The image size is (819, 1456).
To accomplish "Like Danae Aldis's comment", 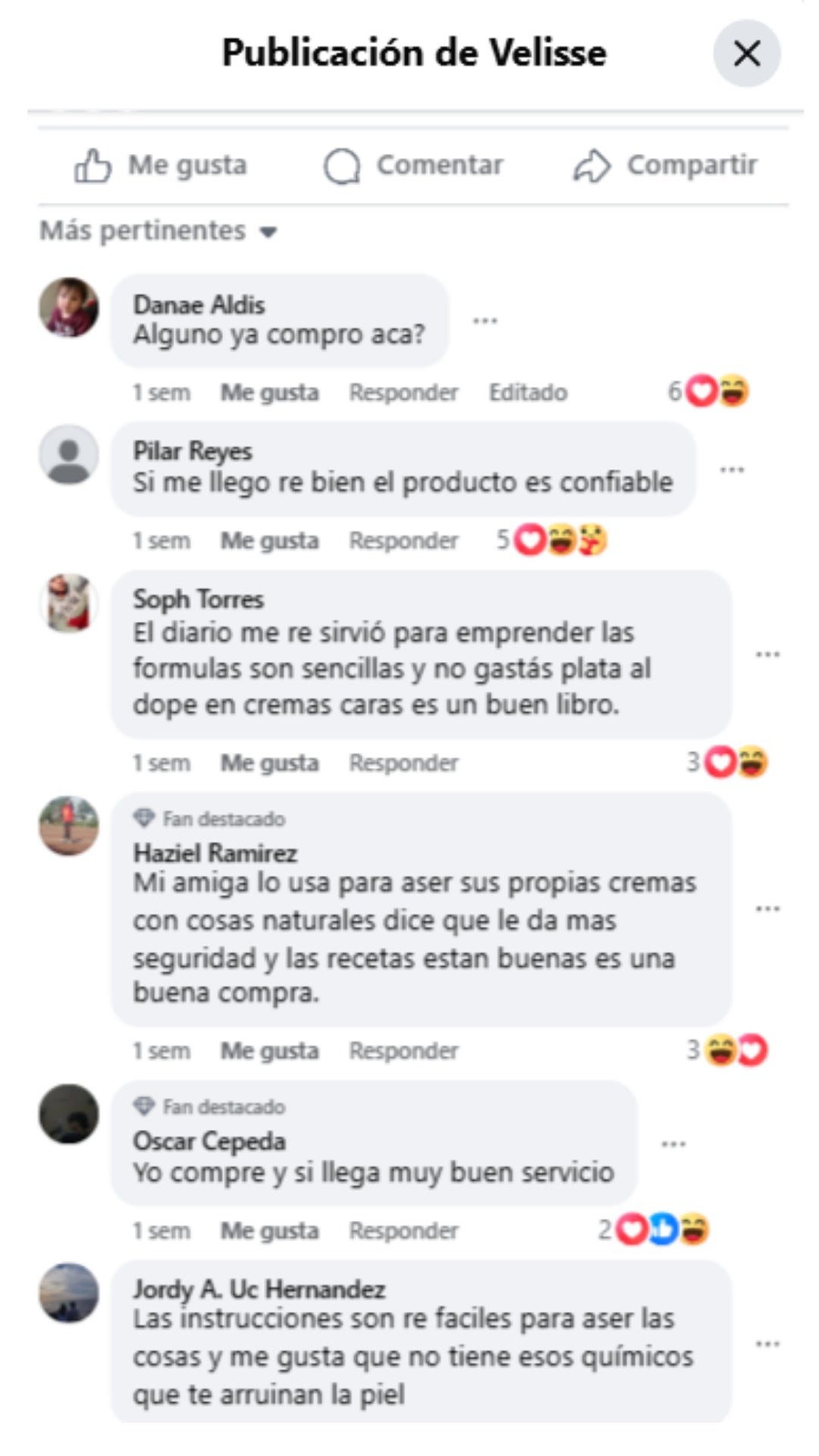I will [269, 393].
